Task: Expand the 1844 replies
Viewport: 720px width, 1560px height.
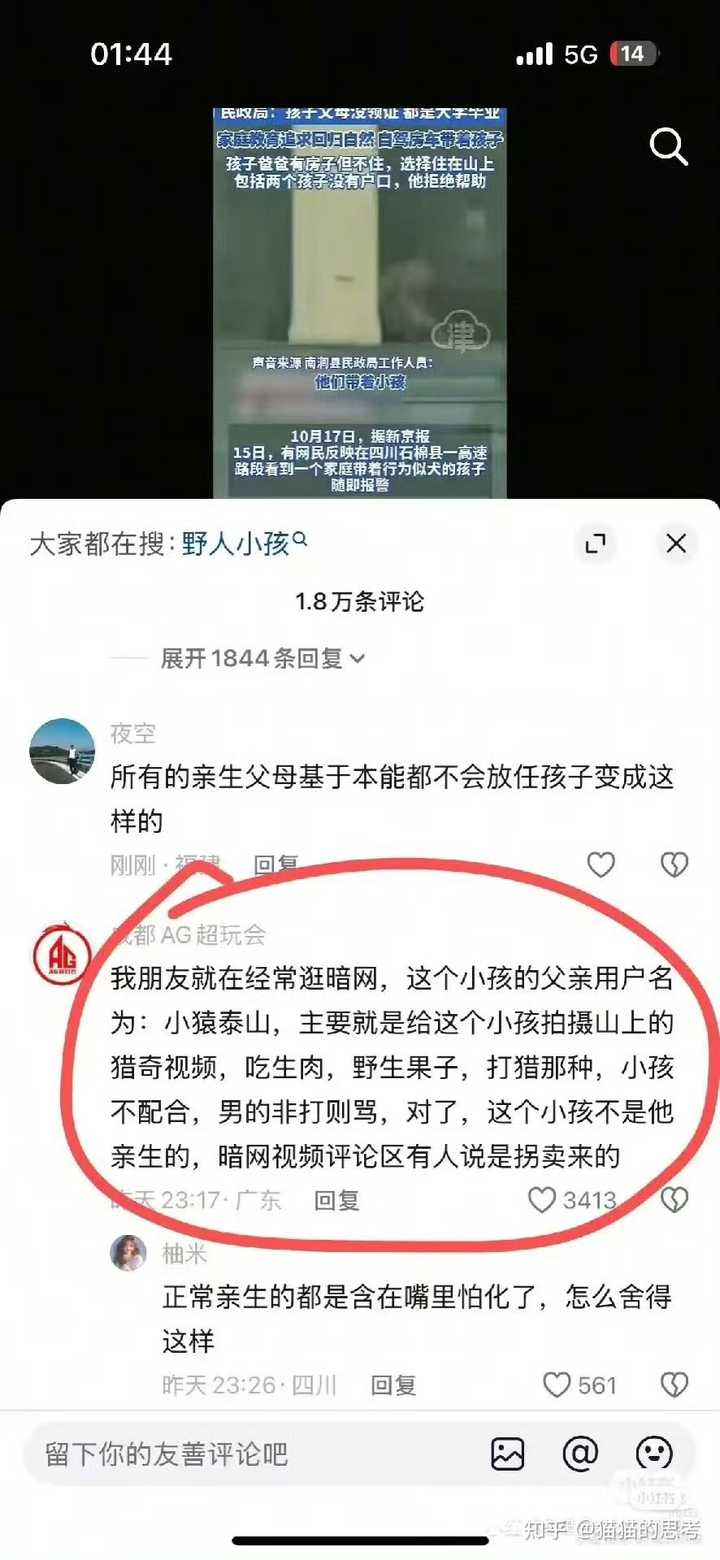Action: [x=262, y=658]
